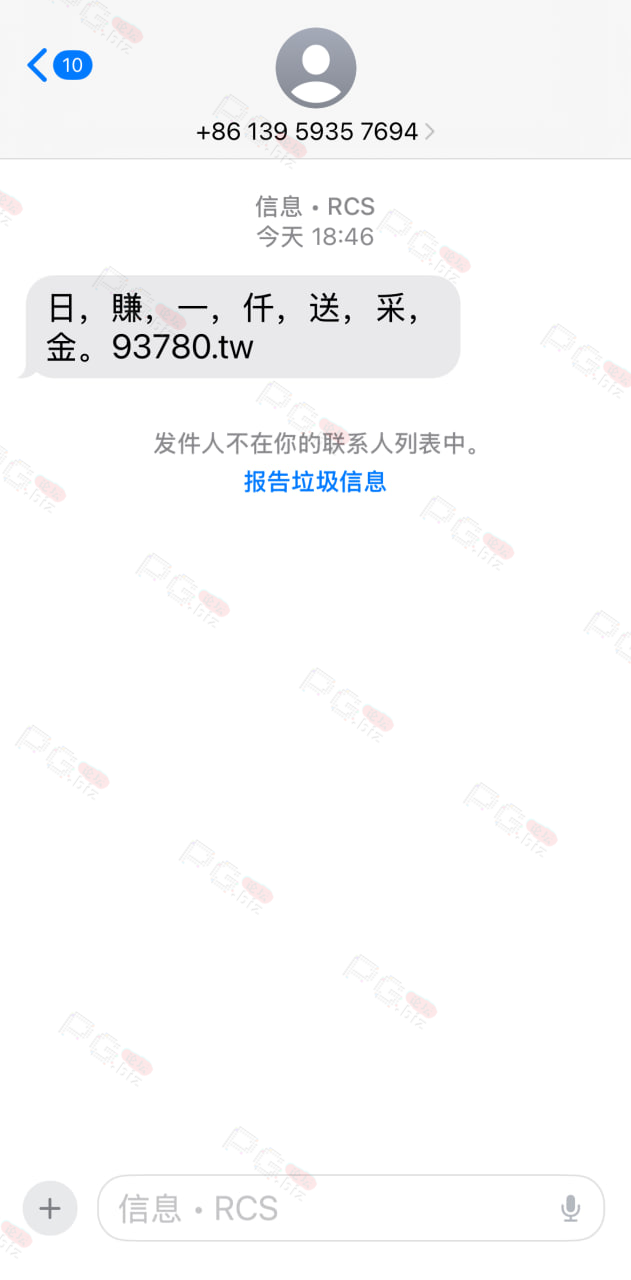Go back to the message list

coord(59,66)
